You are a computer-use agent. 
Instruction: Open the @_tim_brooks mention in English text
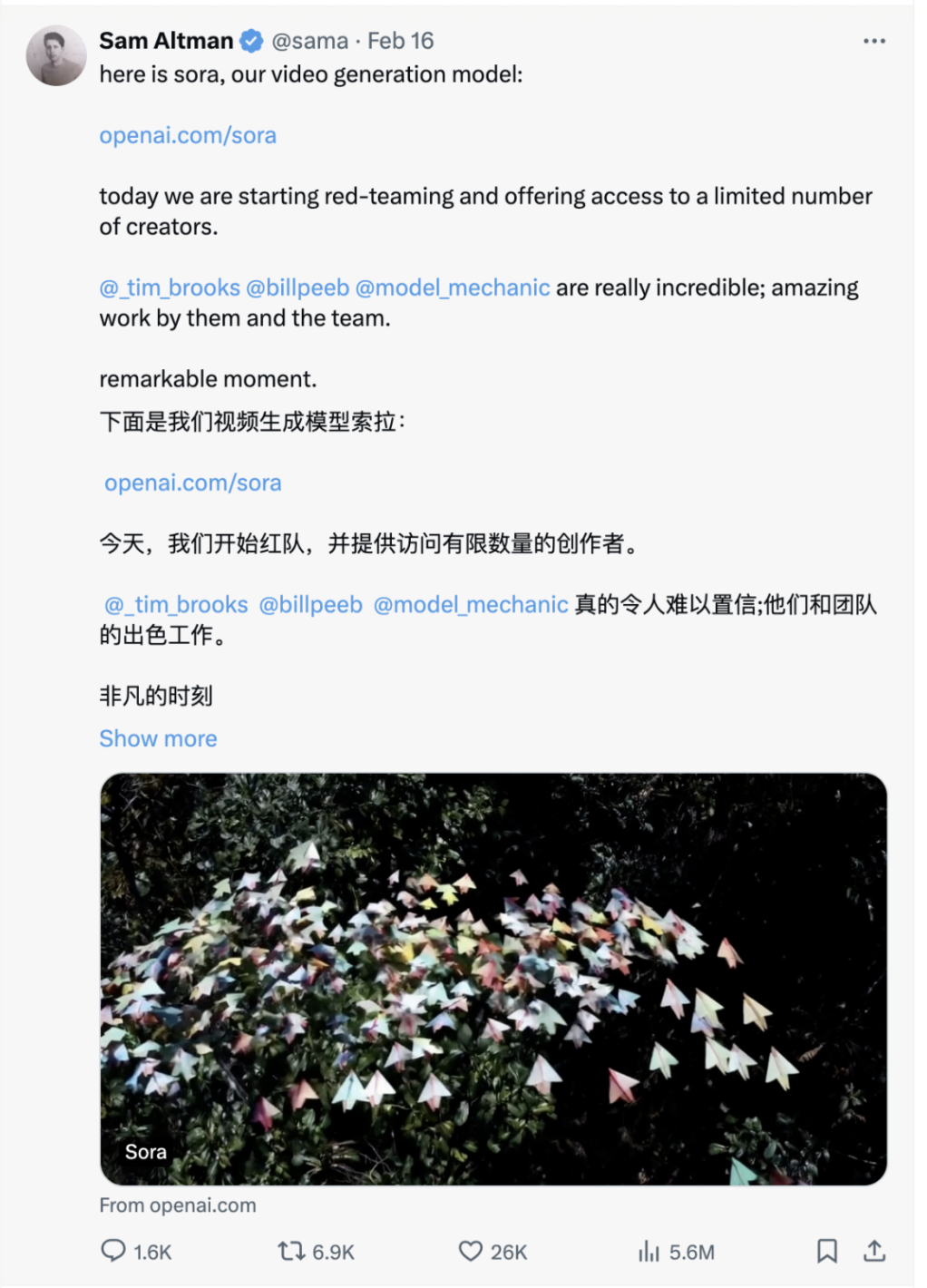(x=170, y=288)
